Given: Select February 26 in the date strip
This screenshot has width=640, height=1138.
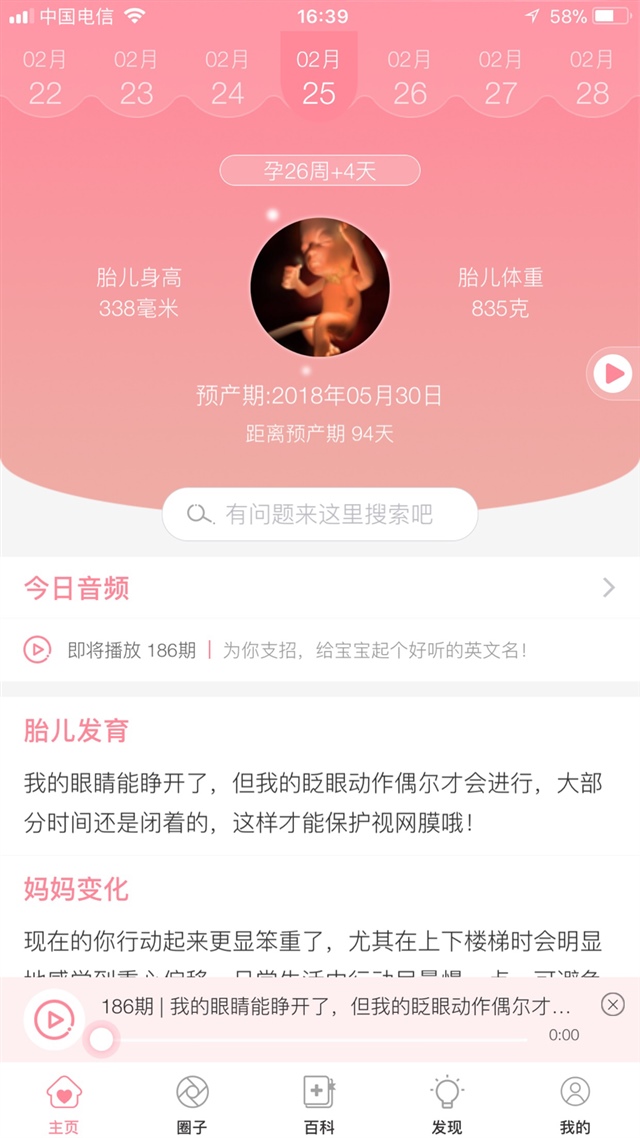Looking at the screenshot, I should coord(410,78).
